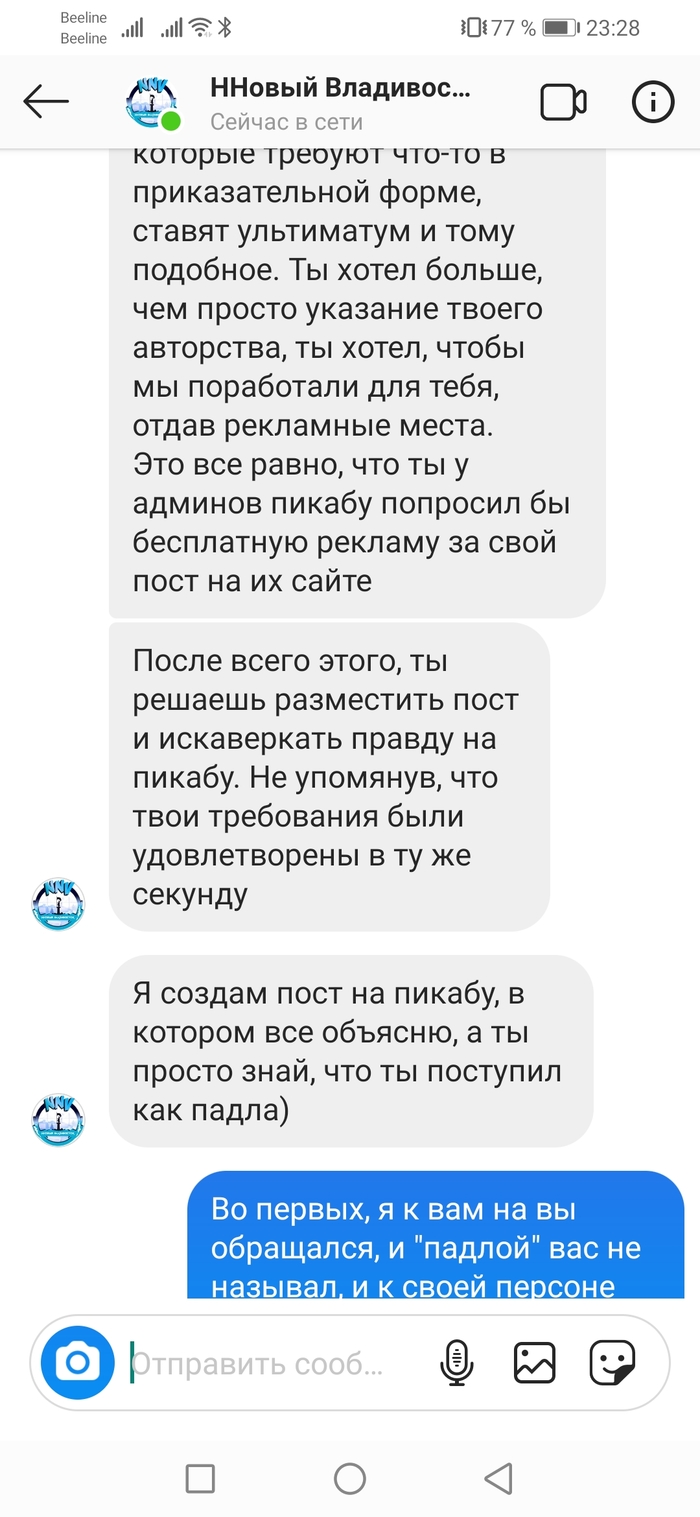
Task: Go back from this chat
Action: [46, 101]
